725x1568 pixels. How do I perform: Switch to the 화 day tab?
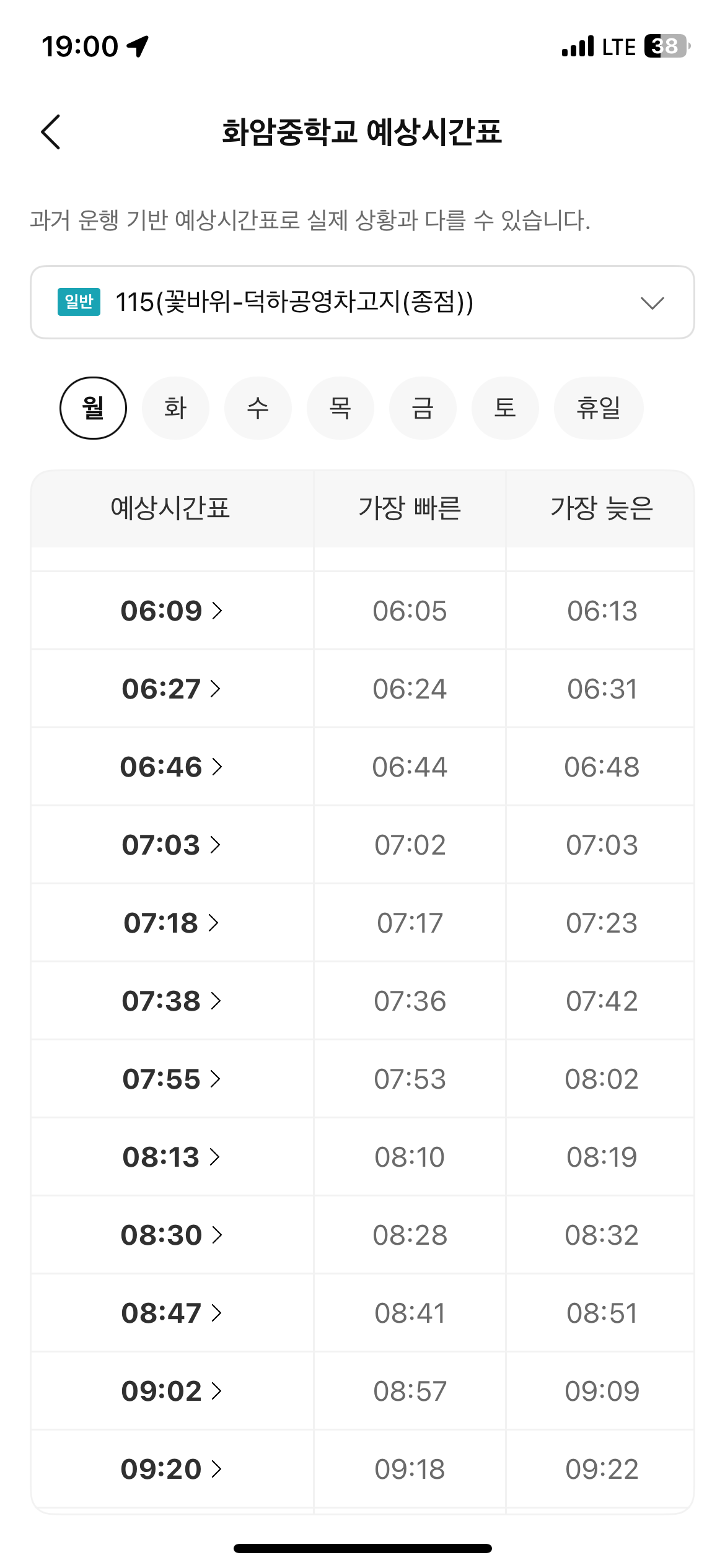[175, 408]
